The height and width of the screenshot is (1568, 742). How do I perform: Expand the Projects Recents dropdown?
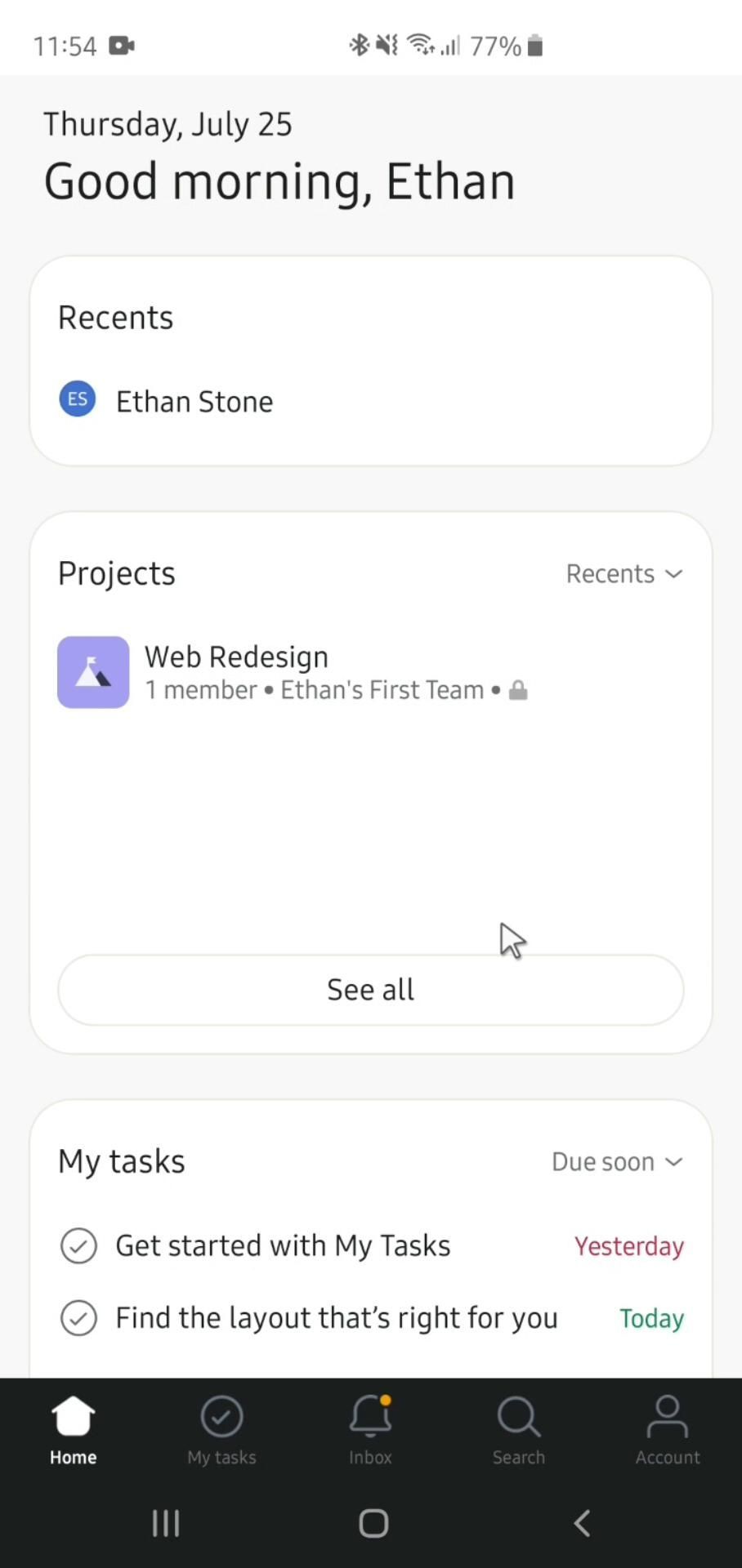pyautogui.click(x=624, y=574)
